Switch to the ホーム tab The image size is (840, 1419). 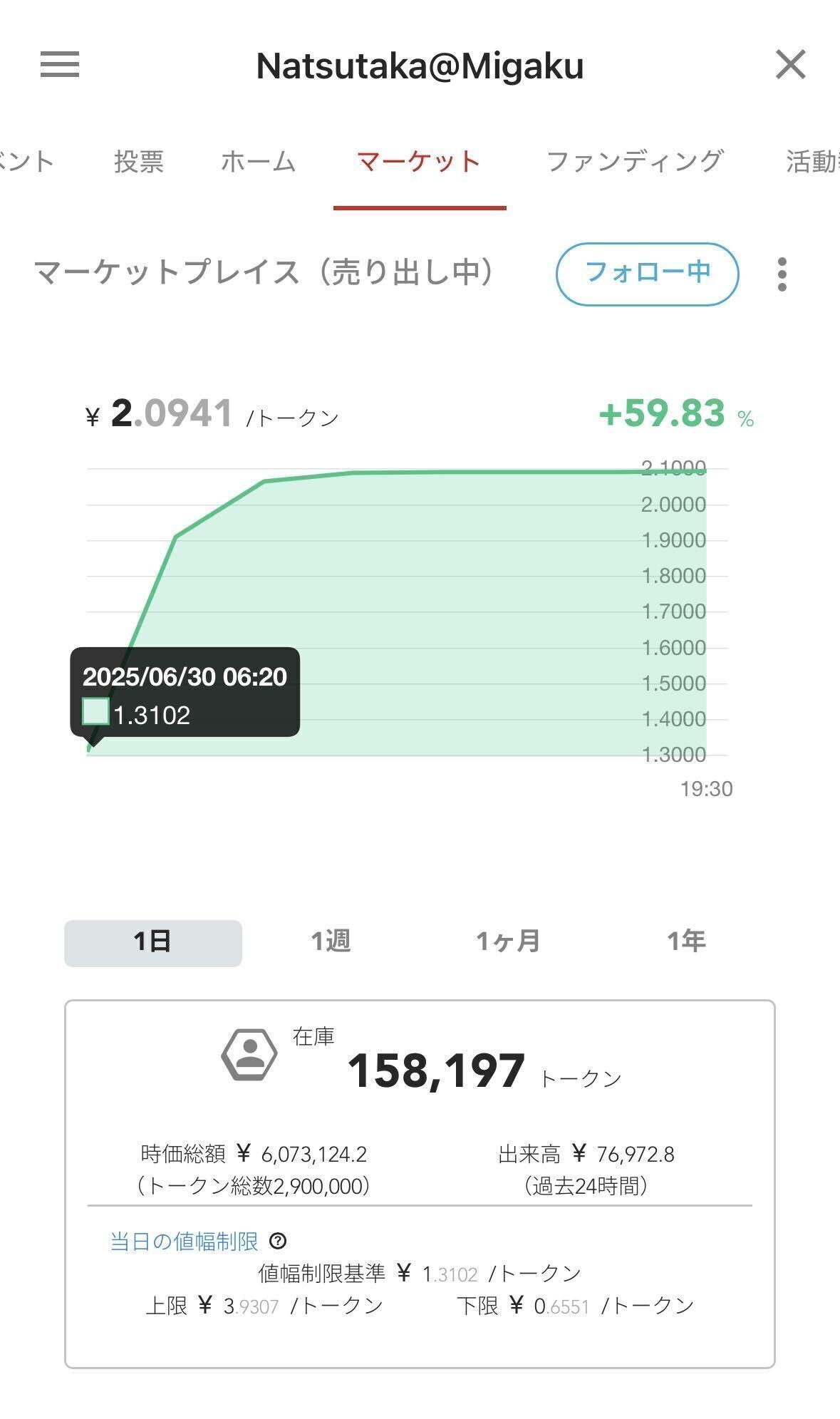click(x=258, y=162)
